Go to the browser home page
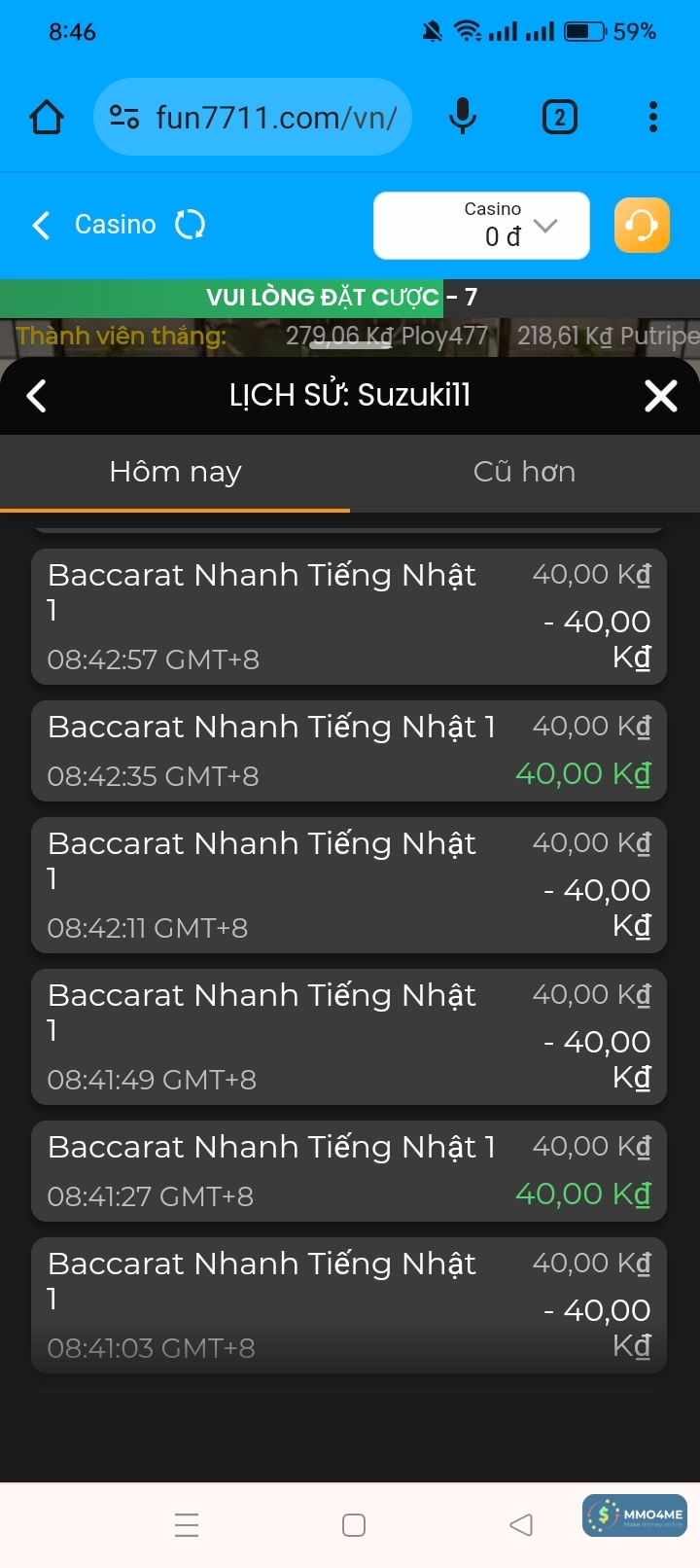The width and height of the screenshot is (700, 1568). pyautogui.click(x=47, y=118)
